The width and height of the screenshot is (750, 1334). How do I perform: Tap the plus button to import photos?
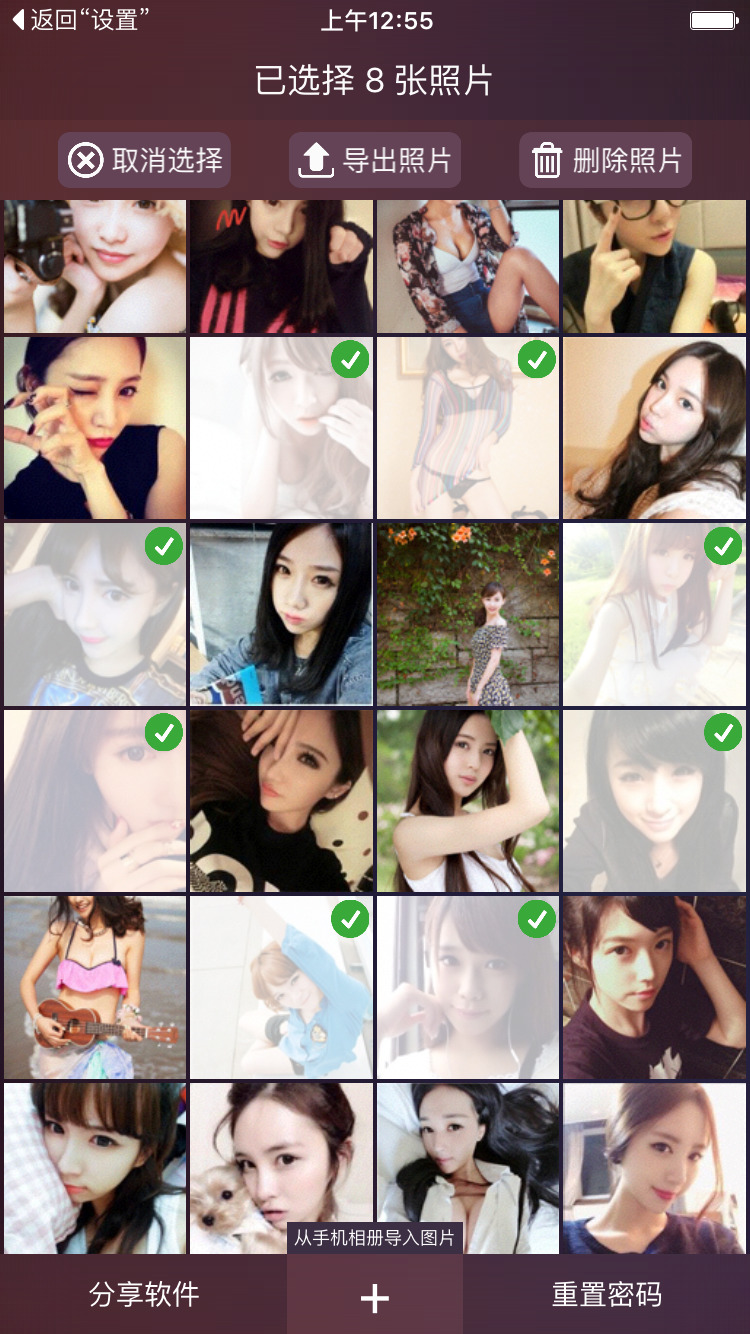tap(375, 1298)
